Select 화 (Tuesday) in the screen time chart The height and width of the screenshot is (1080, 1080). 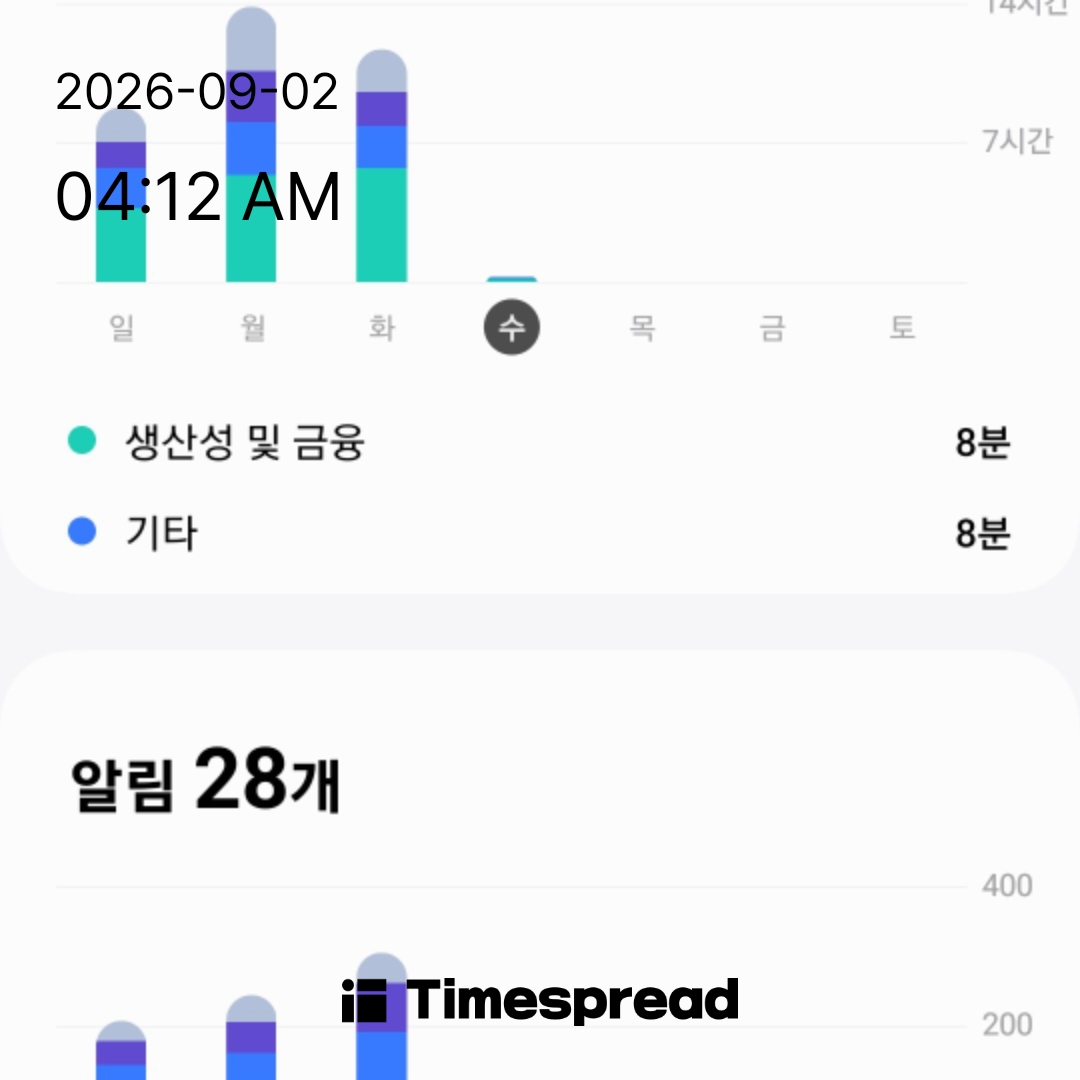point(382,327)
